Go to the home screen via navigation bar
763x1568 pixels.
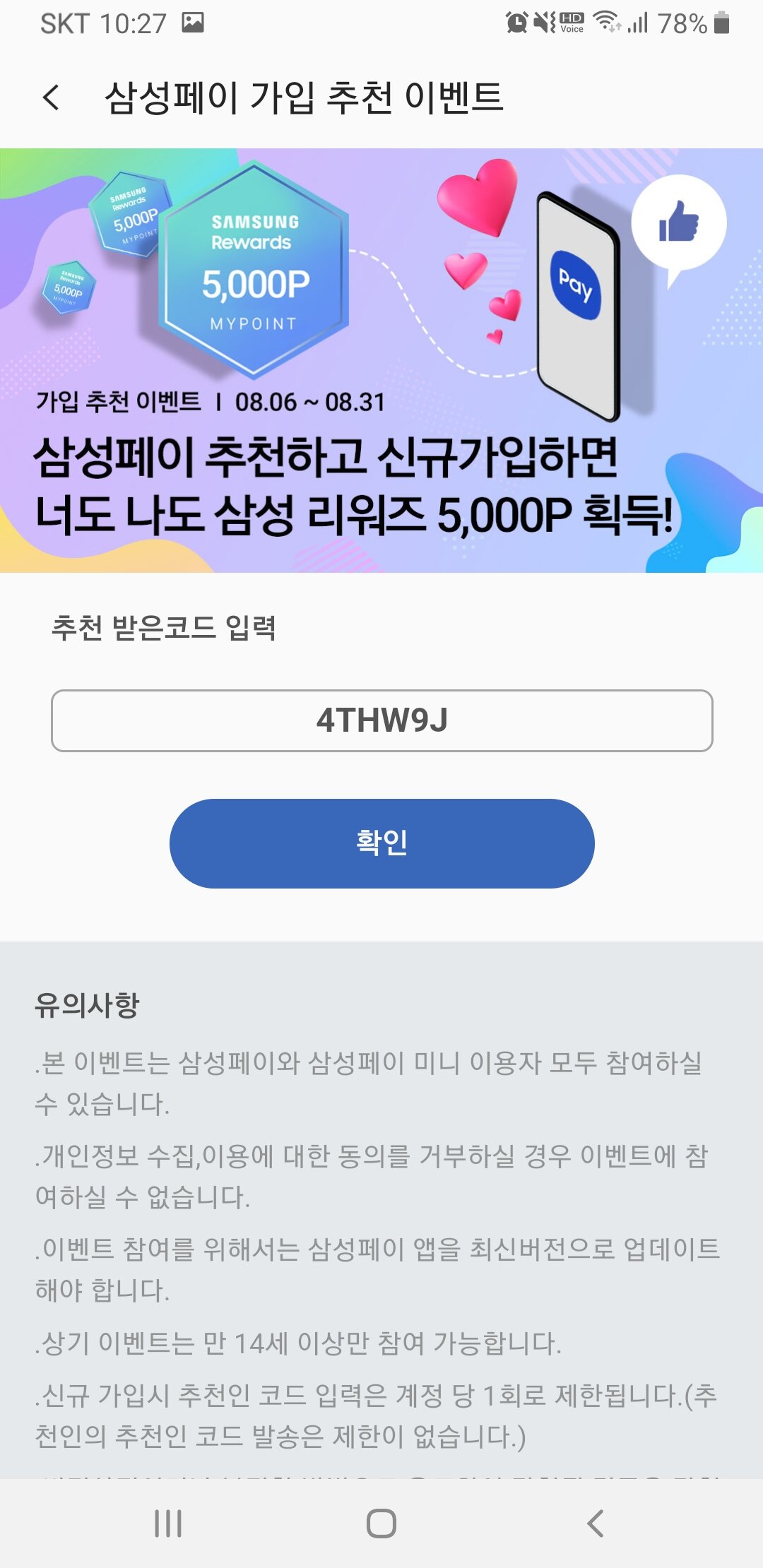tap(381, 1524)
